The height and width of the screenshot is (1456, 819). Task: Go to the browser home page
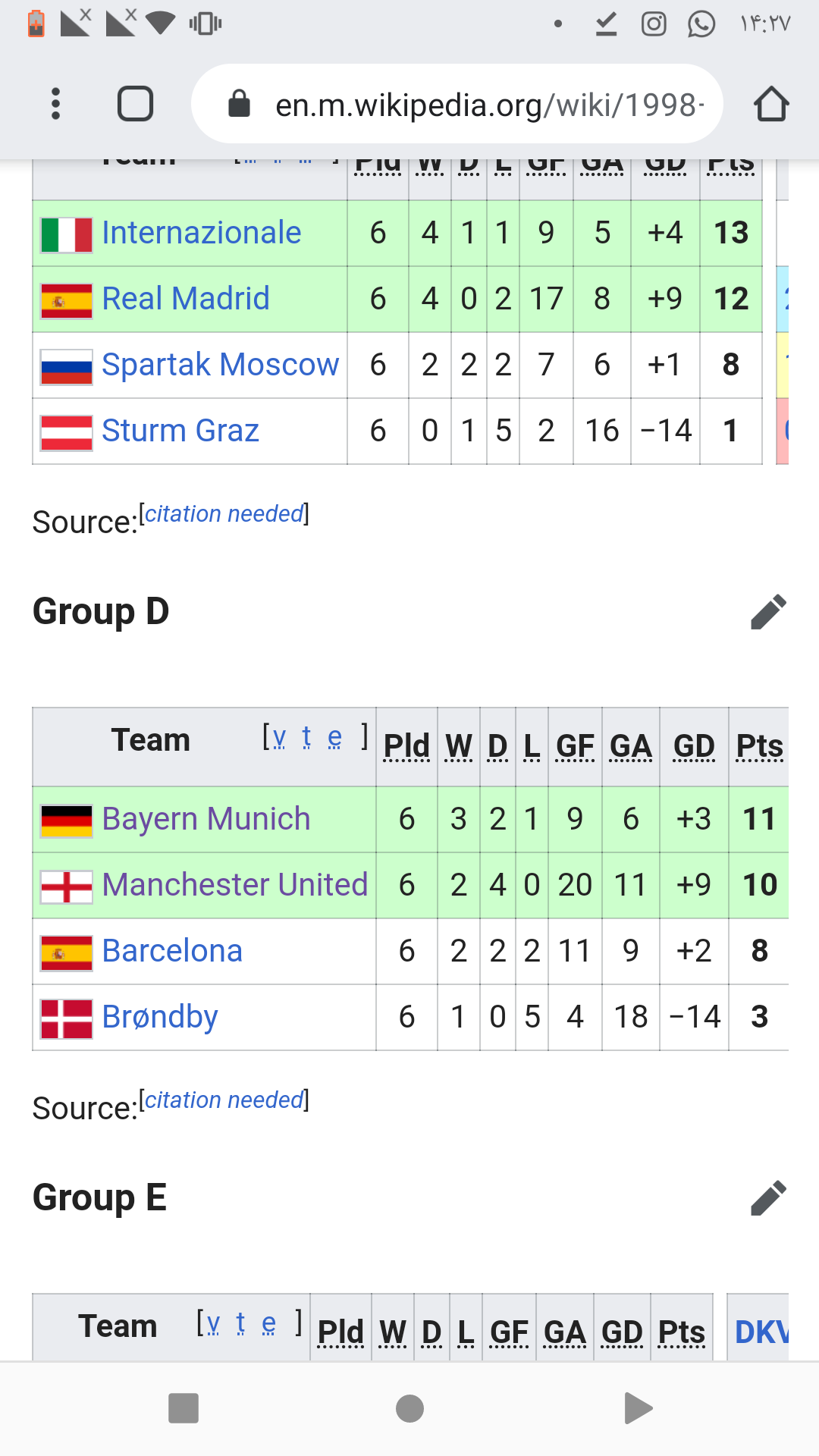(771, 104)
